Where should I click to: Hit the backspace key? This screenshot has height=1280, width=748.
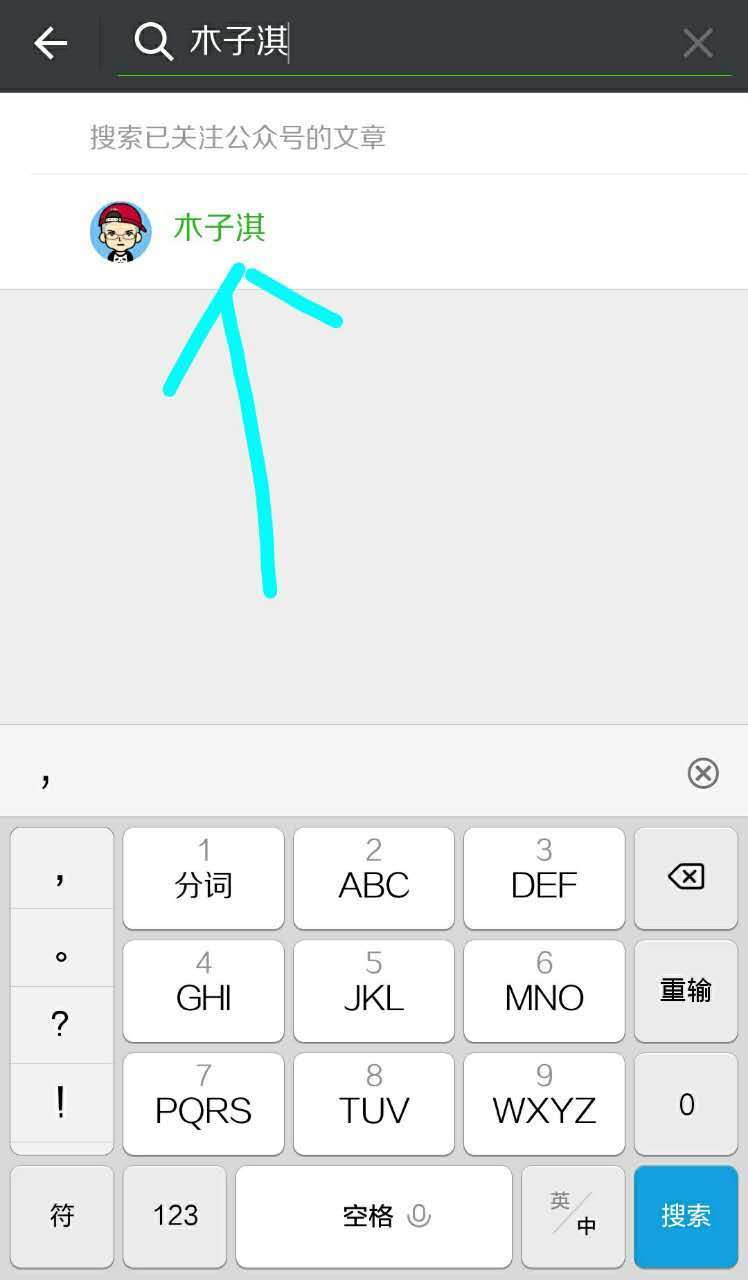click(x=686, y=878)
